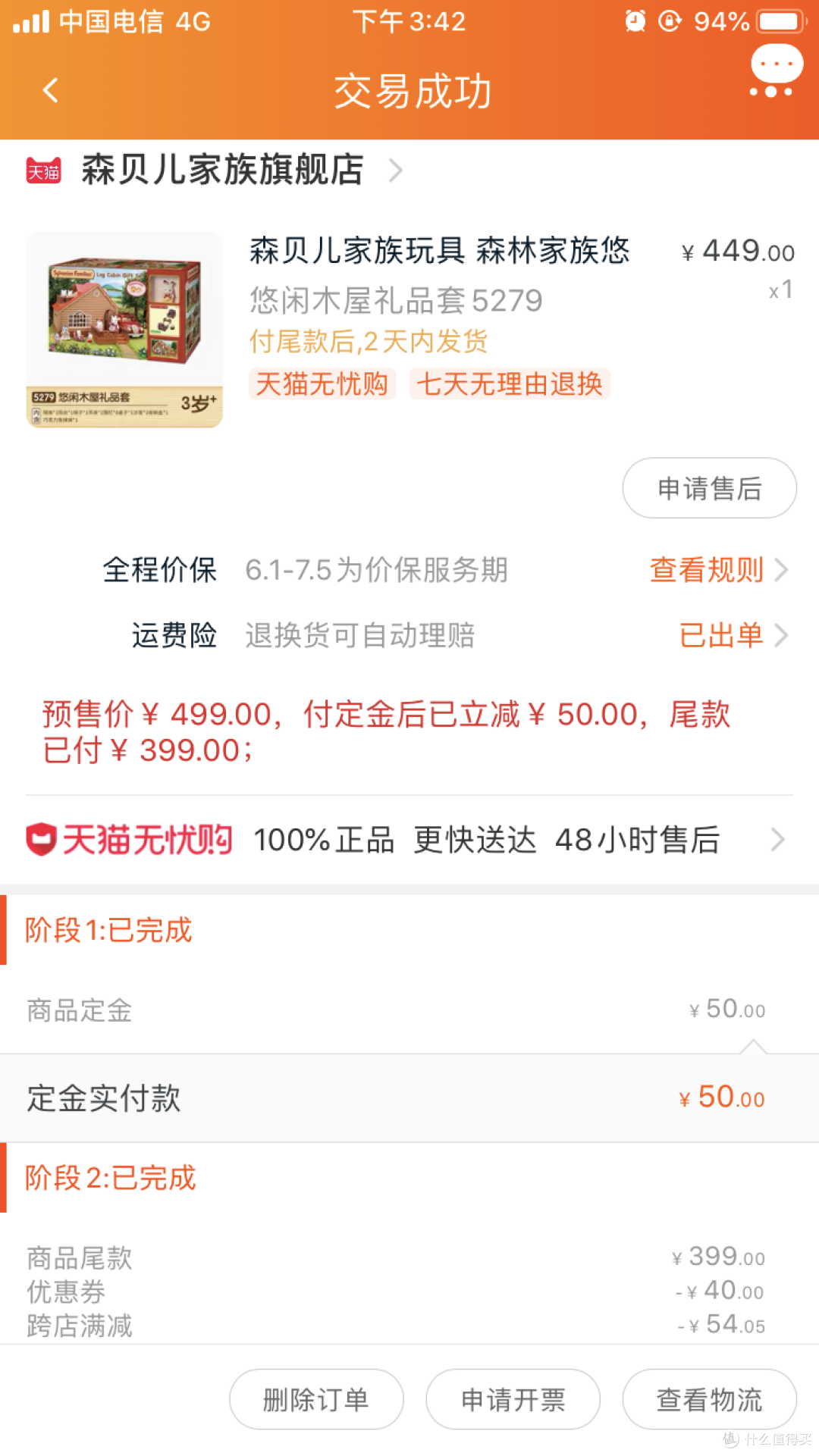Viewport: 819px width, 1456px height.
Task: Select the 付尾款后,2天内发货 label
Action: 369,342
